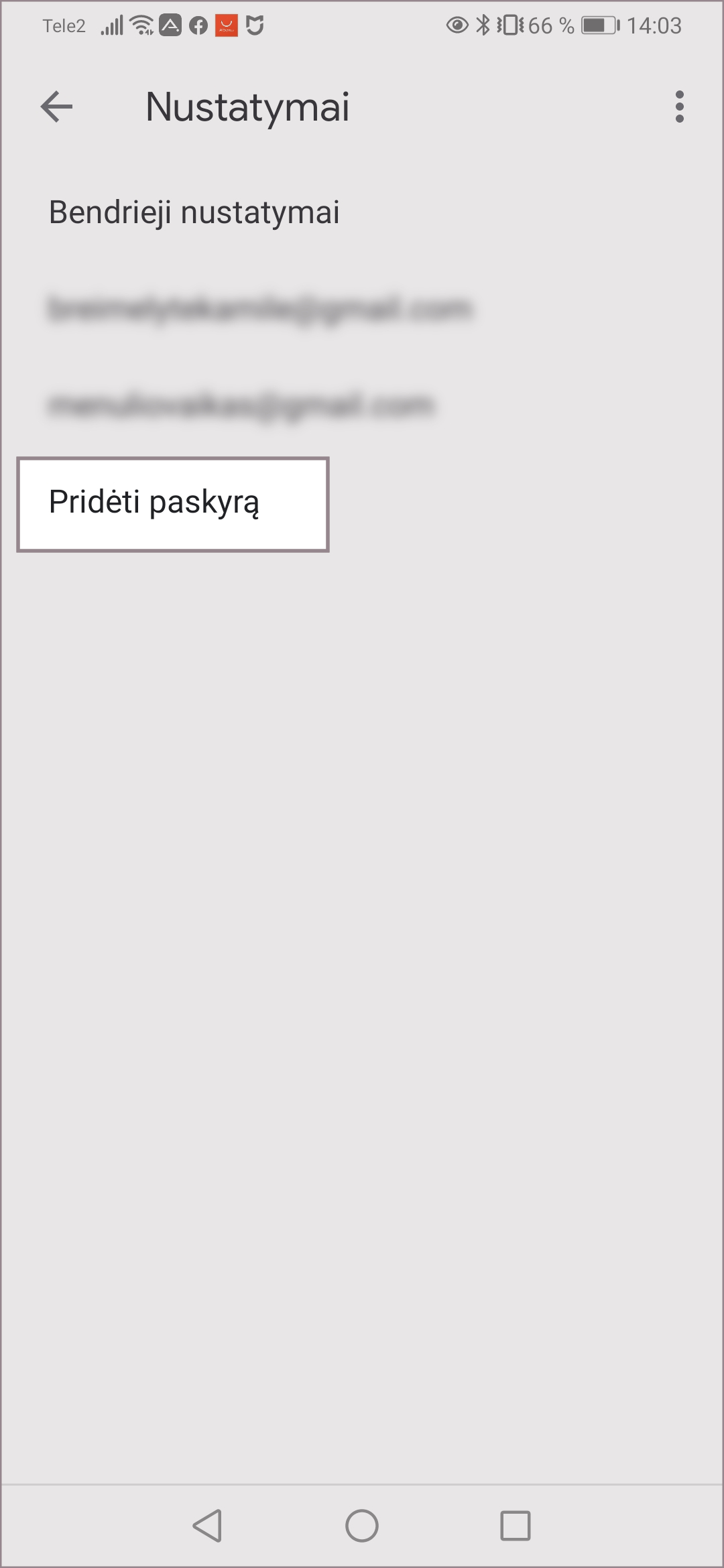The width and height of the screenshot is (724, 1568).
Task: Open Bendrieji nustatymai
Action: (194, 212)
